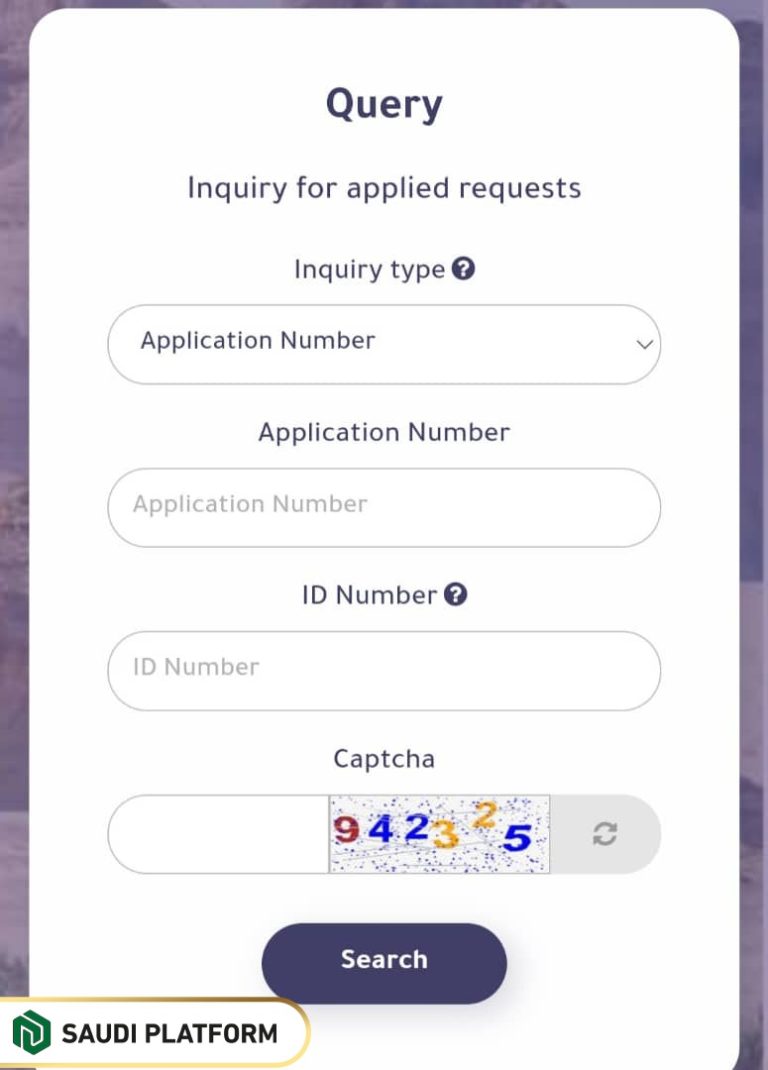Click the help icon next to ID Number

point(457,594)
